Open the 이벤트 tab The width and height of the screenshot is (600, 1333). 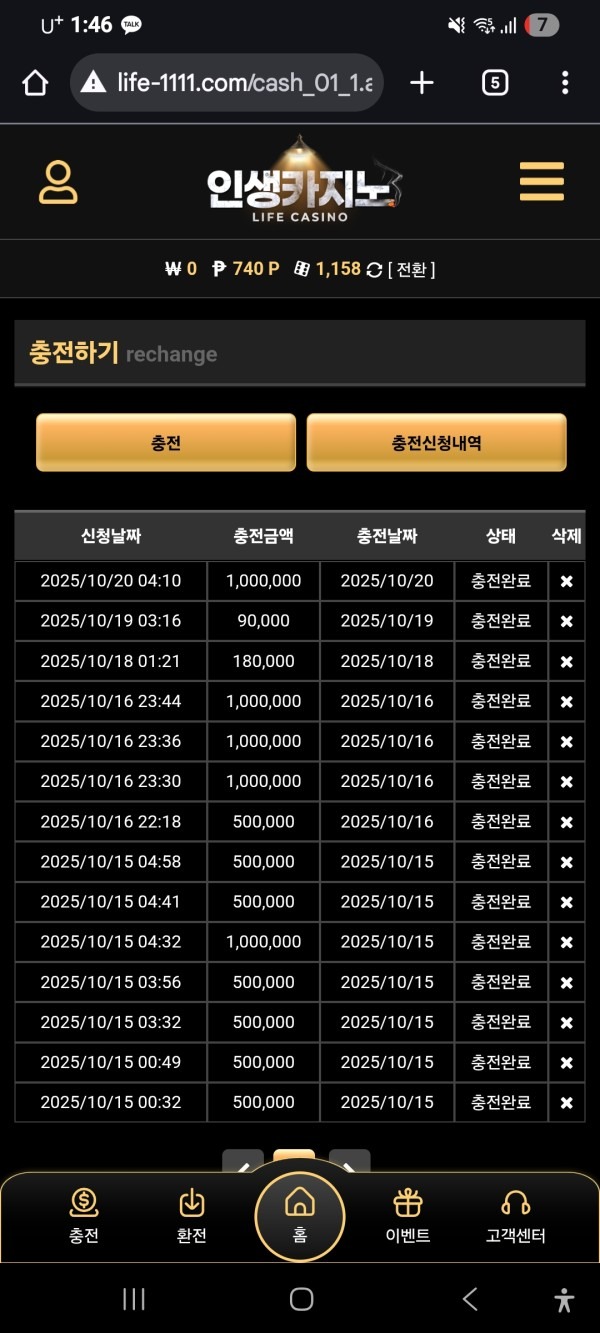[408, 1215]
